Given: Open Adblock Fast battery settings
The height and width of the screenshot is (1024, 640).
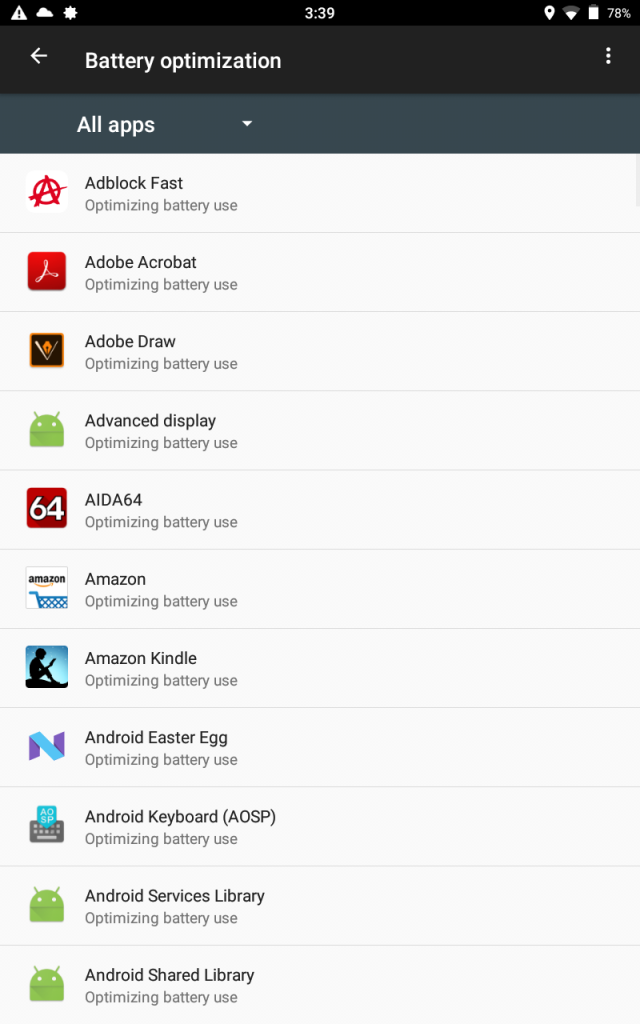Looking at the screenshot, I should click(x=320, y=193).
